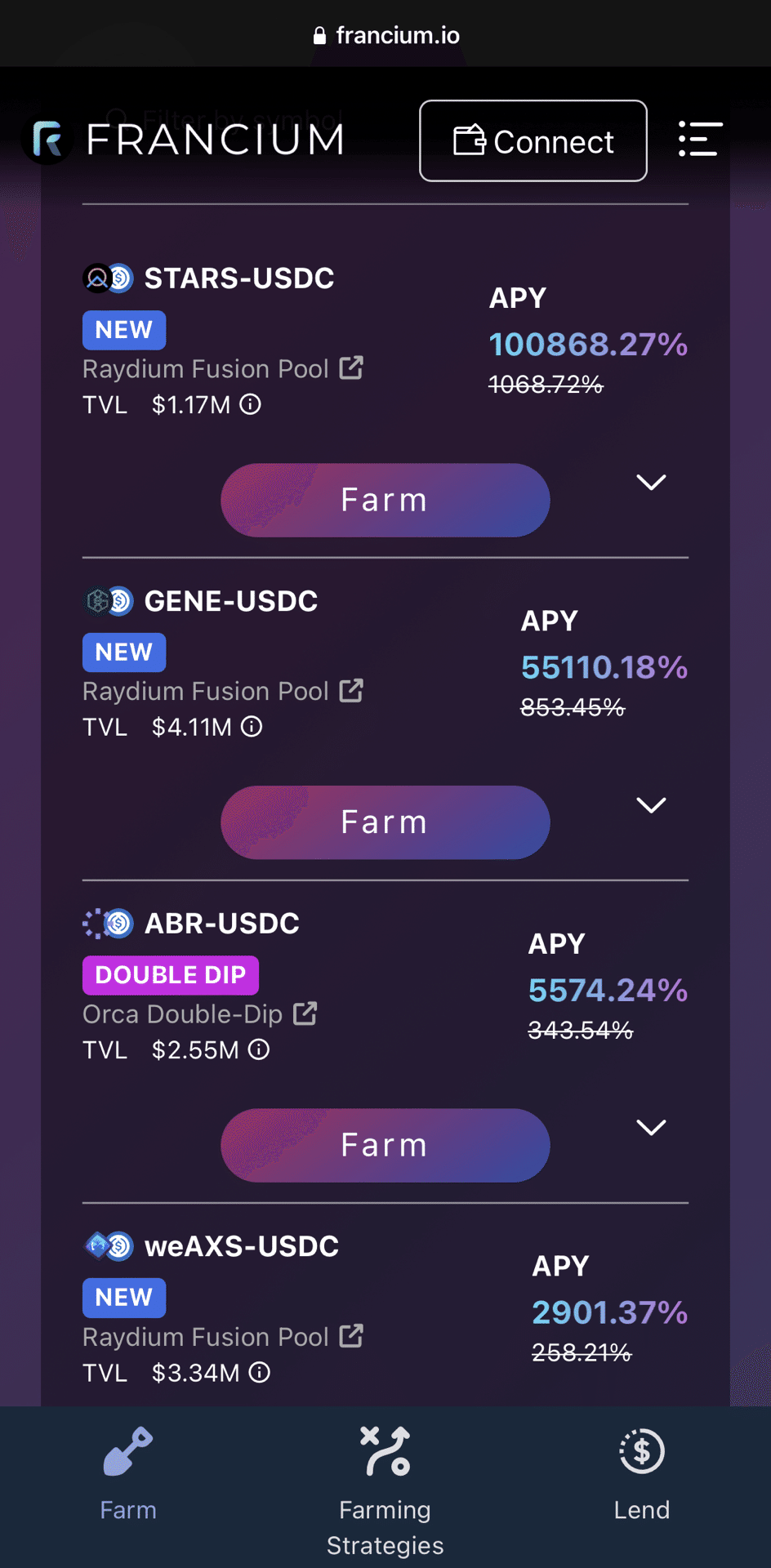The height and width of the screenshot is (1568, 771).
Task: Click Farm on the GENE-USDC pool
Action: tap(384, 822)
